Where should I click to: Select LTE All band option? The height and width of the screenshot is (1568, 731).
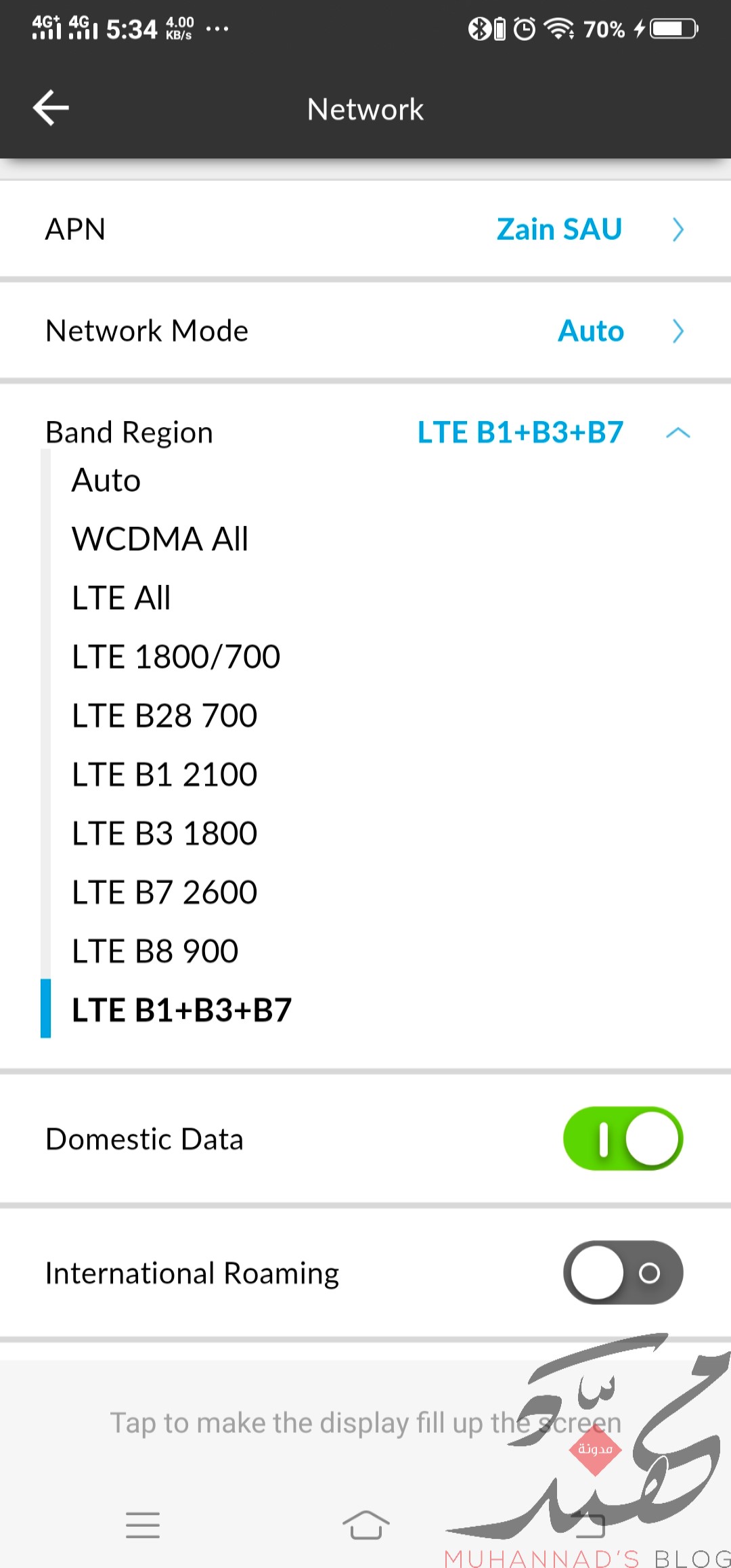pos(121,598)
